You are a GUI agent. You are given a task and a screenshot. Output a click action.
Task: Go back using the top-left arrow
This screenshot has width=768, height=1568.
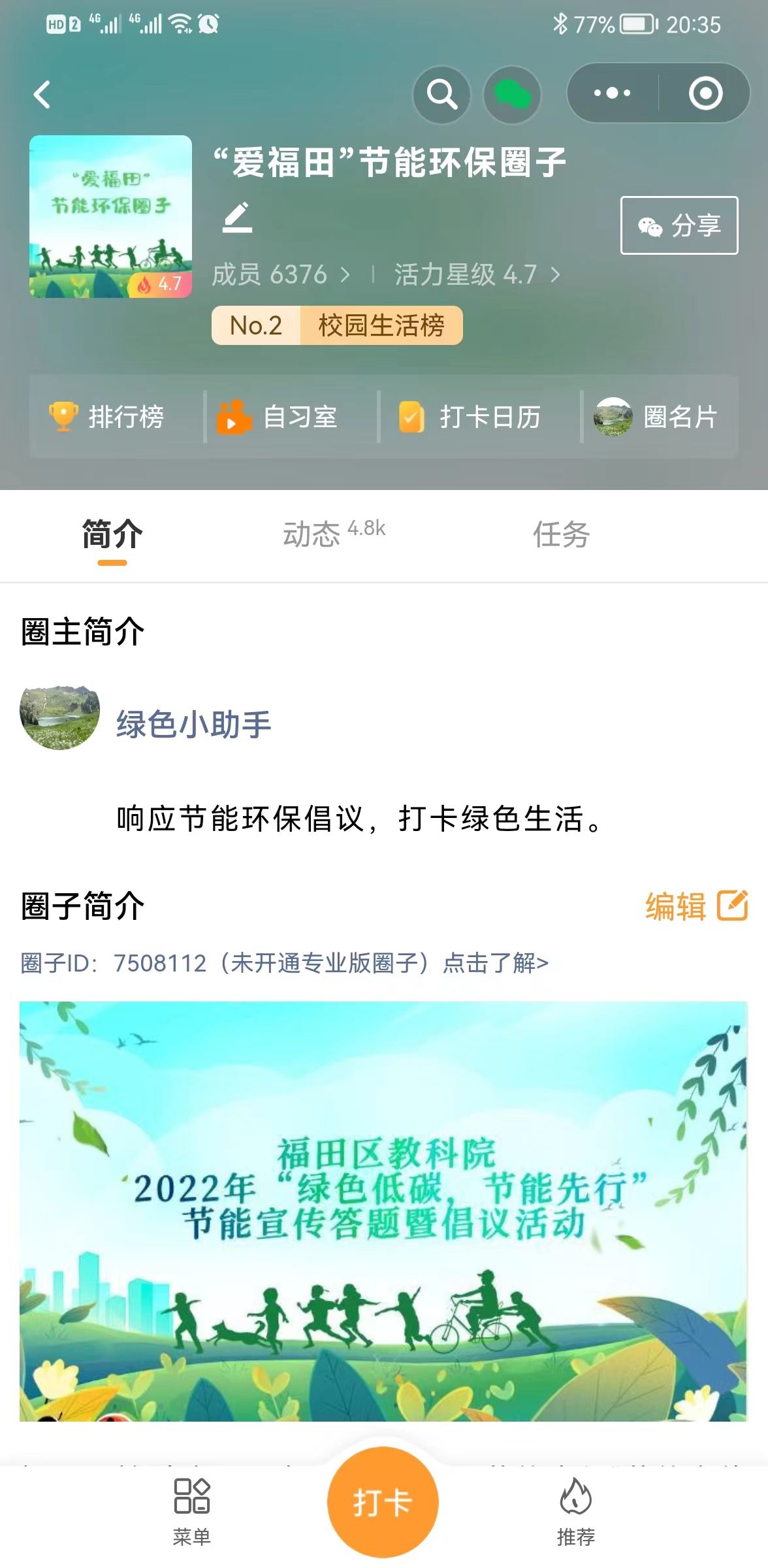[x=42, y=95]
